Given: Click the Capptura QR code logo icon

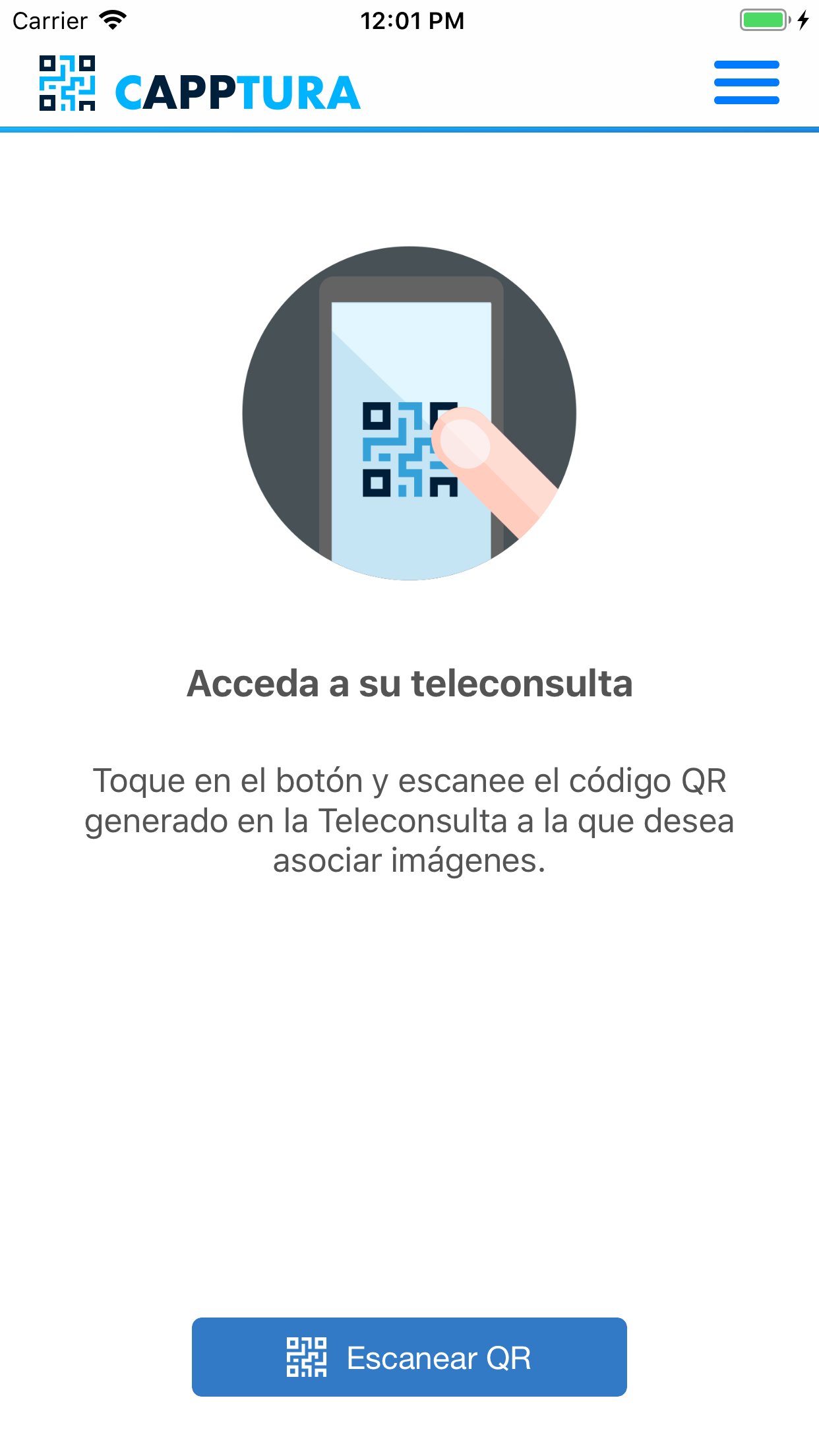Looking at the screenshot, I should click(66, 82).
